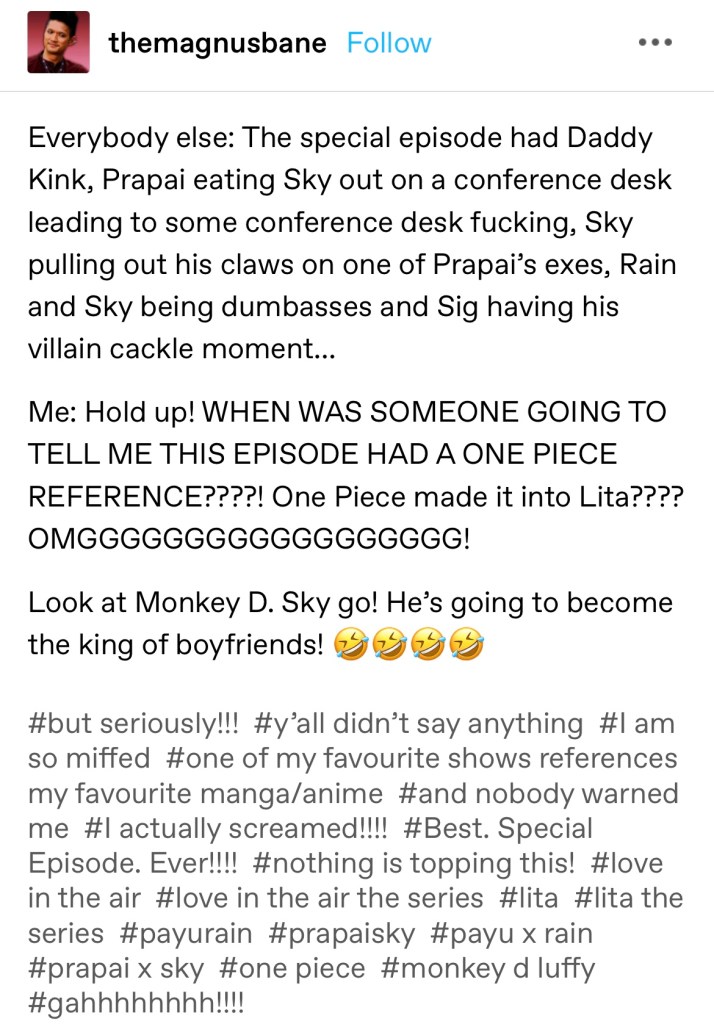Screen dimensions: 714x1024
Task: Open themagnusbane's profile avatar
Action: click(x=59, y=42)
